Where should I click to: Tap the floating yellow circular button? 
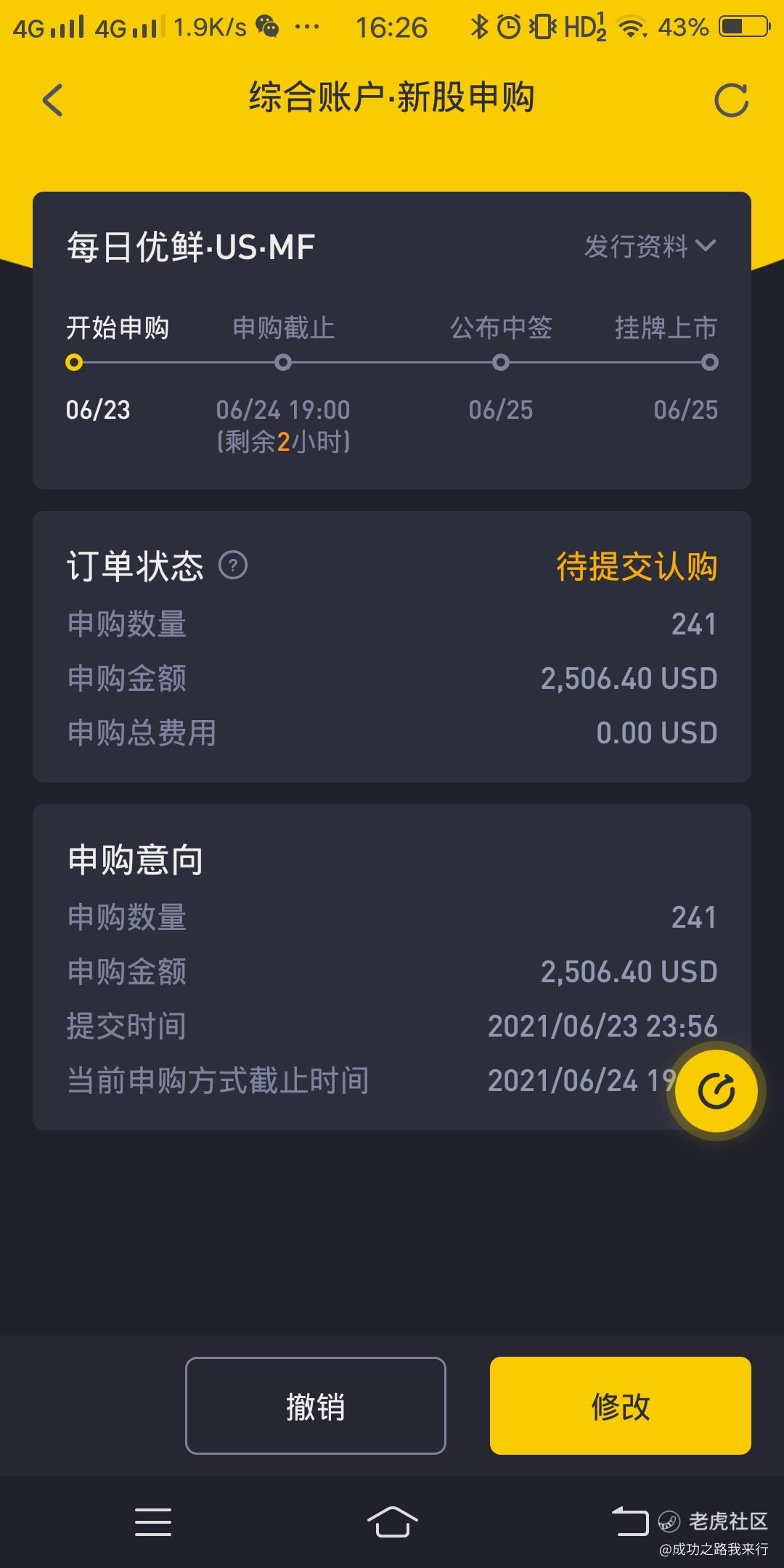[716, 1091]
